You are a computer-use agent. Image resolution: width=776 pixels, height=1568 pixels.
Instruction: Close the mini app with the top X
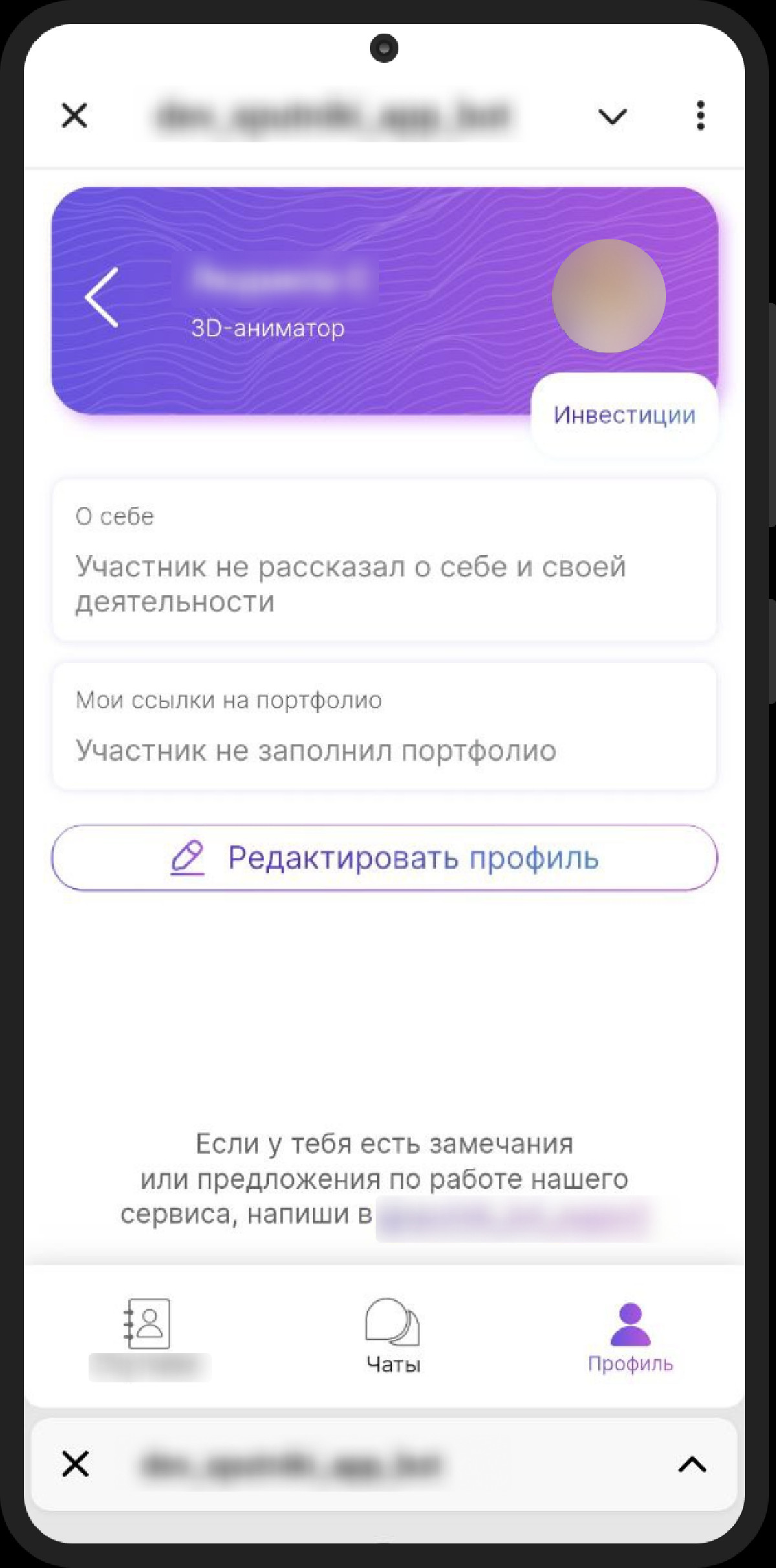click(74, 116)
